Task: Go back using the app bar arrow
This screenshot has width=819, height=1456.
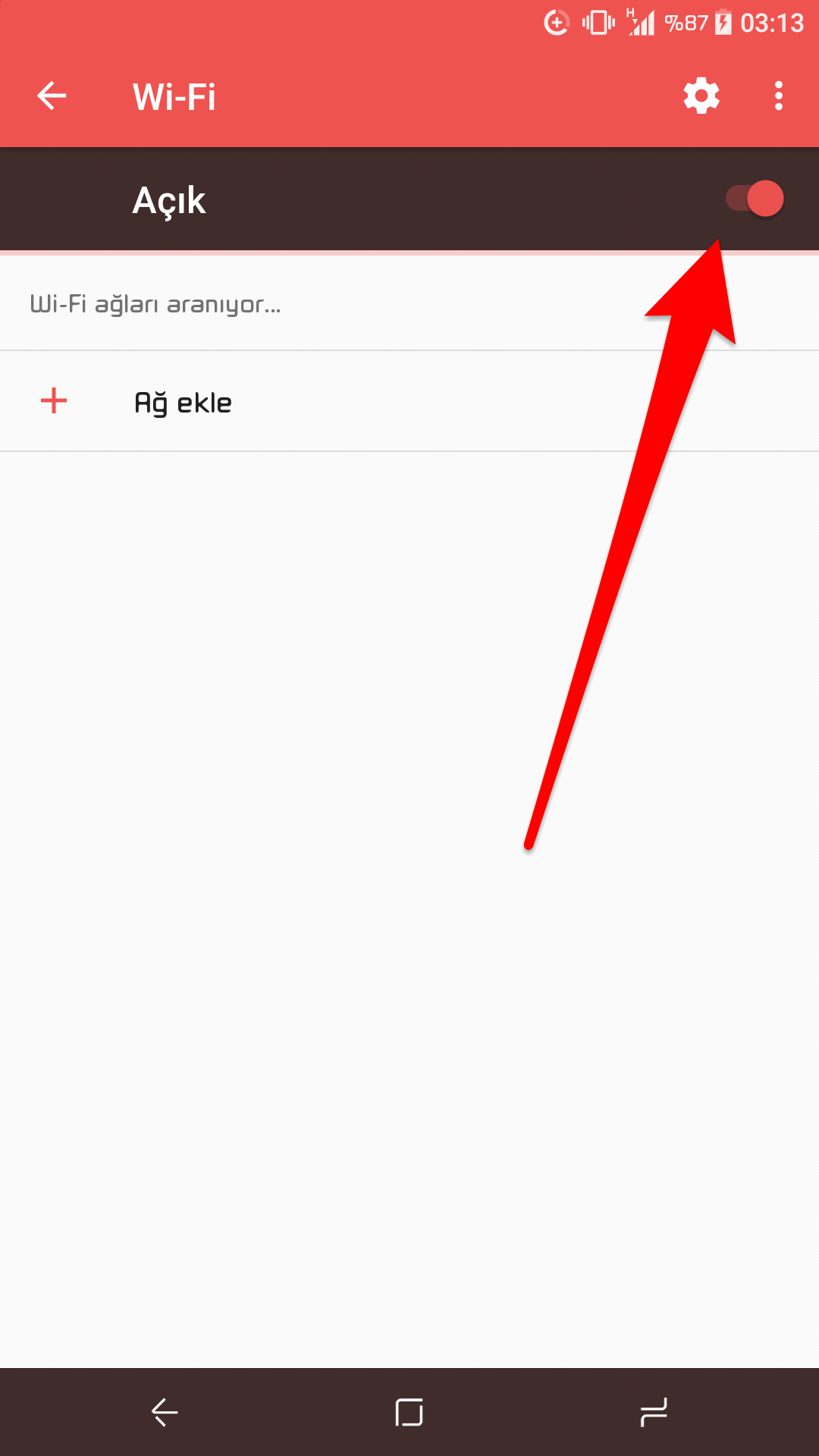Action: 52,96
